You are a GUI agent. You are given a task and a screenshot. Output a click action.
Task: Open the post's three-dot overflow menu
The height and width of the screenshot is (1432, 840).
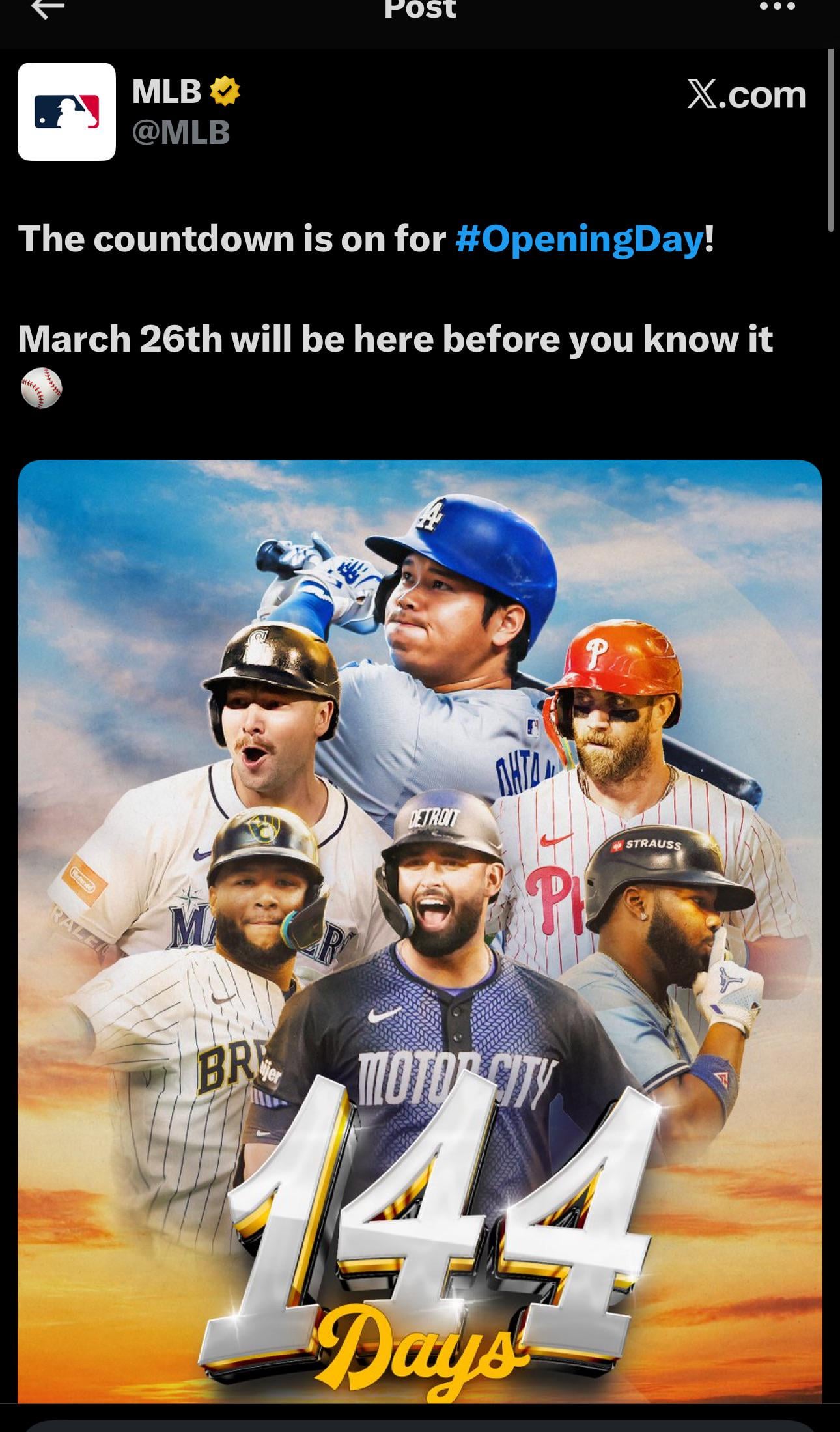777,8
